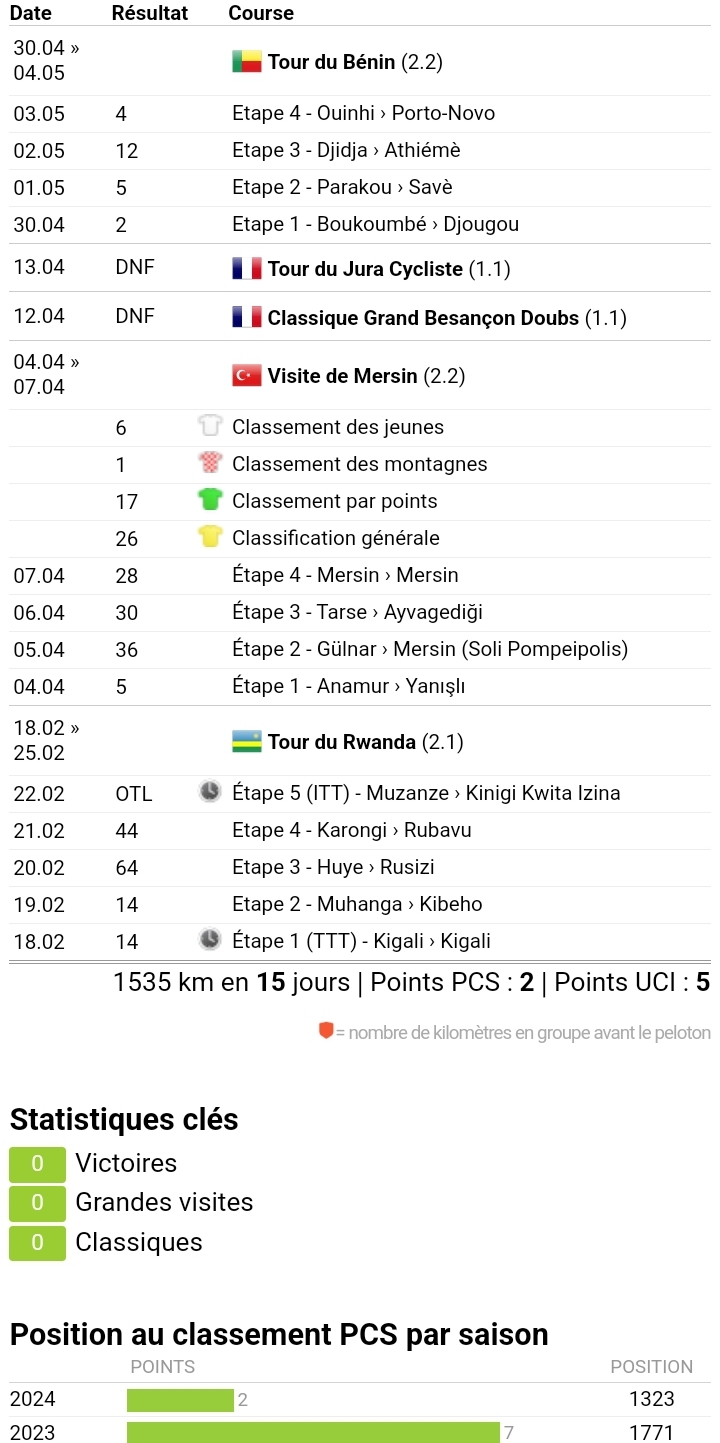
Task: Open the Classement par points link
Action: click(334, 501)
